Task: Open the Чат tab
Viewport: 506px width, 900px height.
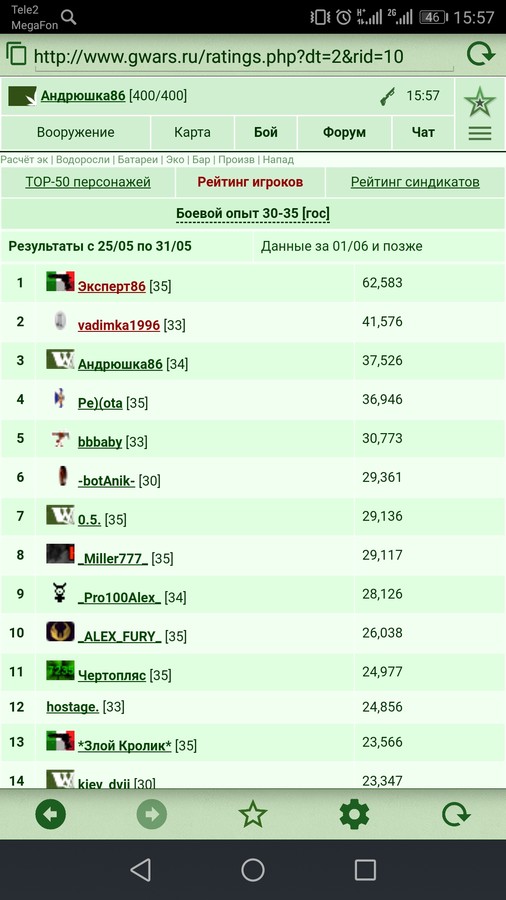Action: pos(423,133)
